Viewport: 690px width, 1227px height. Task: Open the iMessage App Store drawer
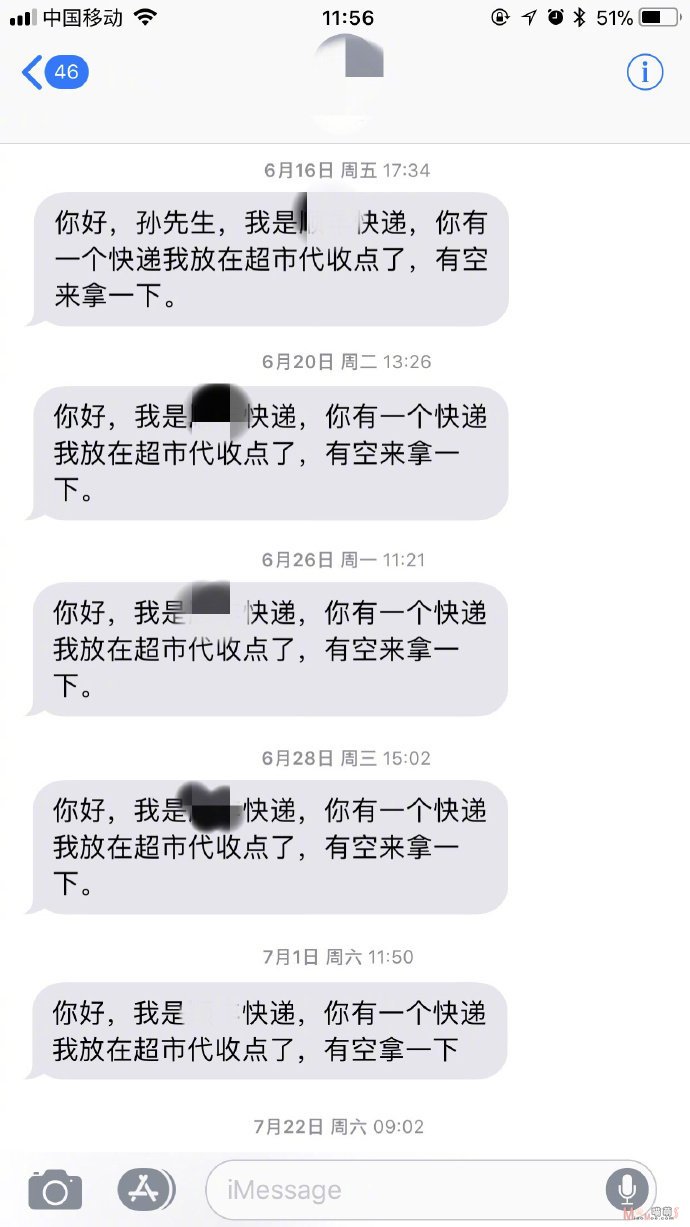click(146, 1189)
